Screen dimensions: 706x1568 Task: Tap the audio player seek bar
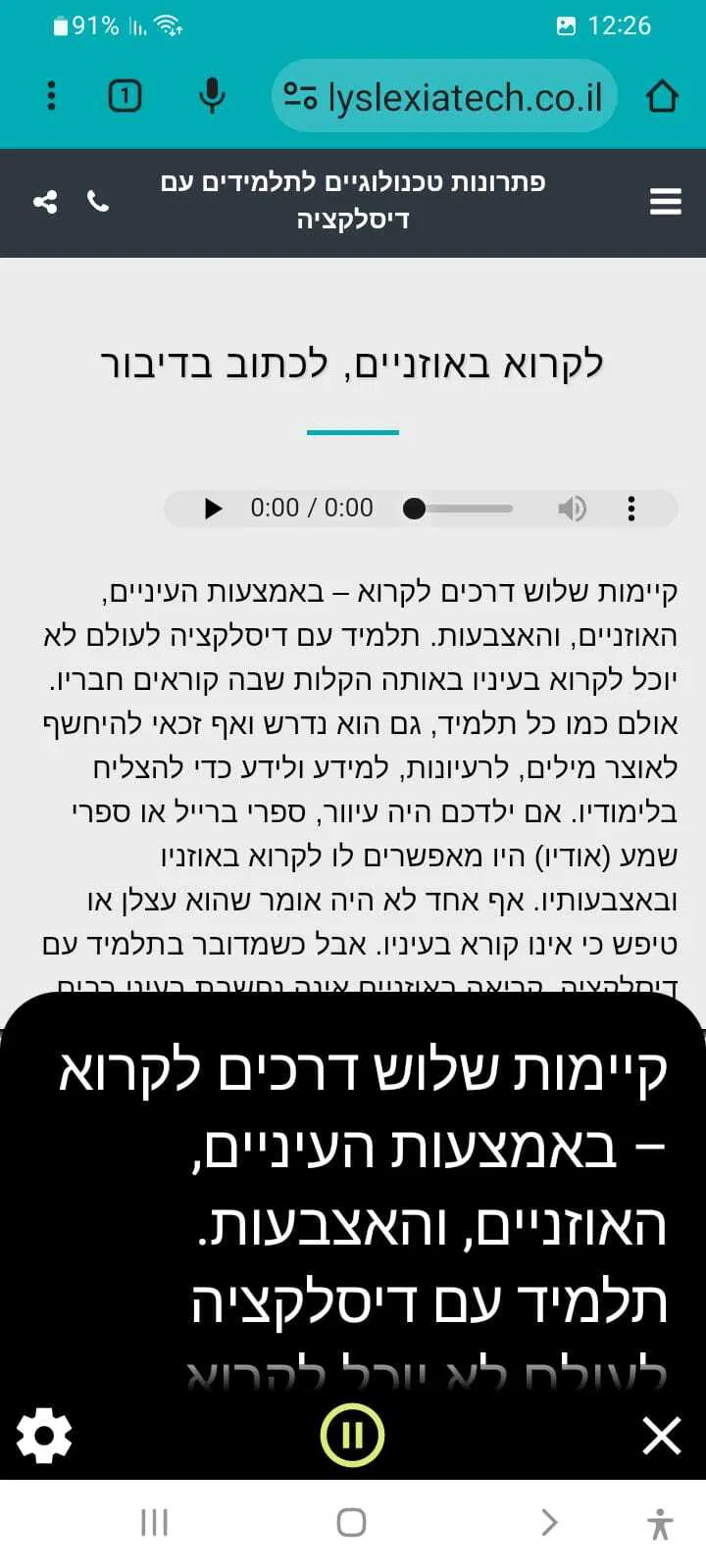pyautogui.click(x=463, y=509)
